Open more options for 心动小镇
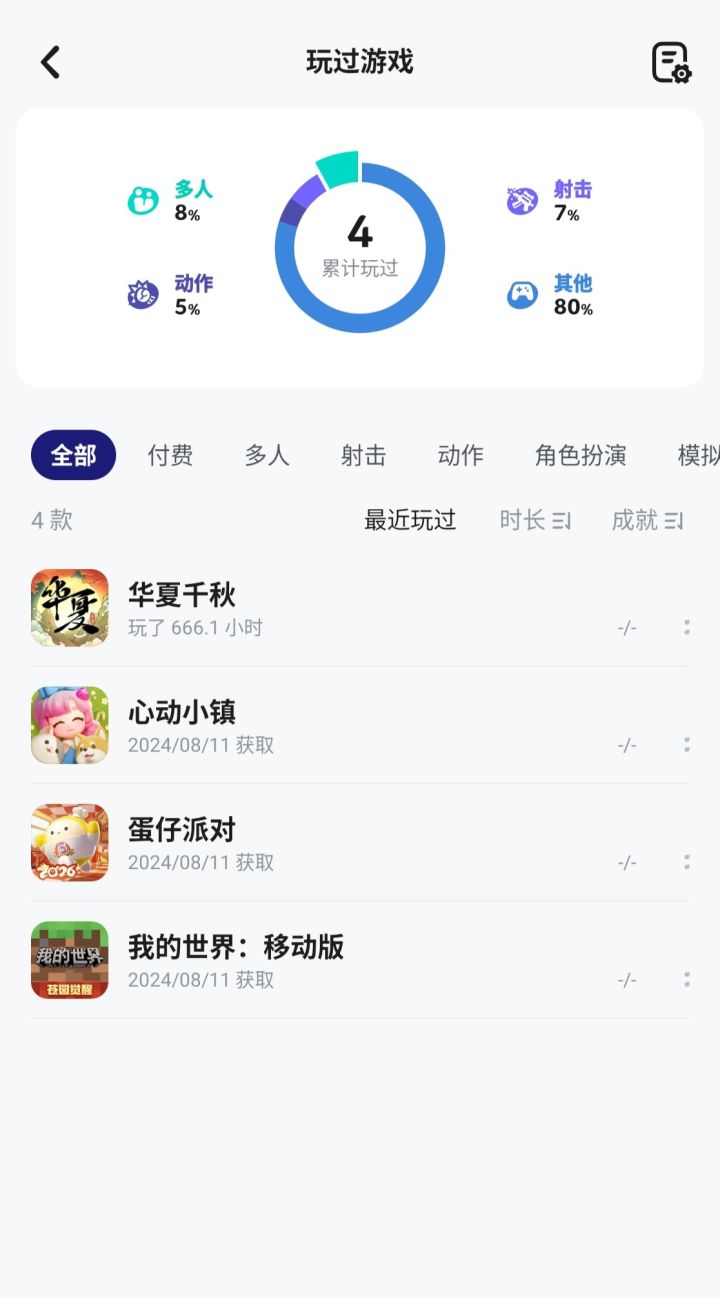 pos(686,744)
